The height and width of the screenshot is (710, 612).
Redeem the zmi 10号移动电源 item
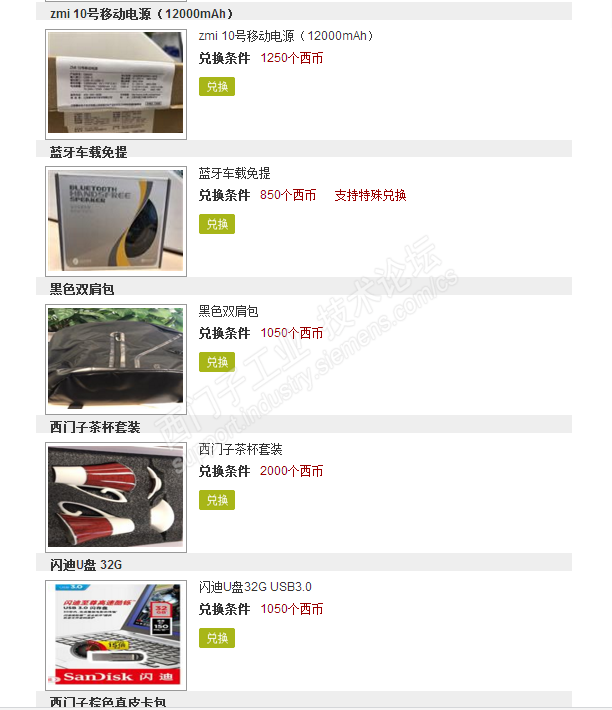(216, 87)
